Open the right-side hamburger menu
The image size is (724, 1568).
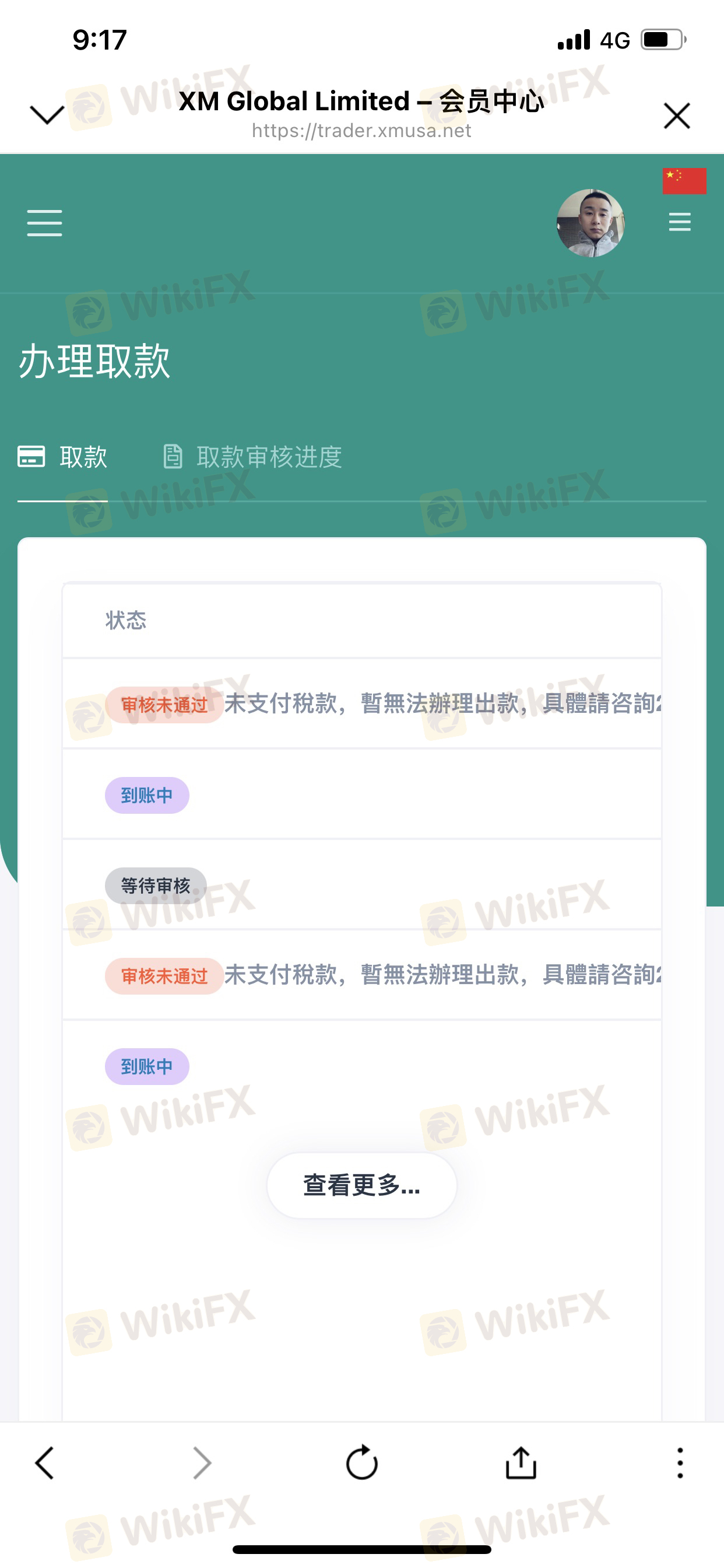point(679,222)
